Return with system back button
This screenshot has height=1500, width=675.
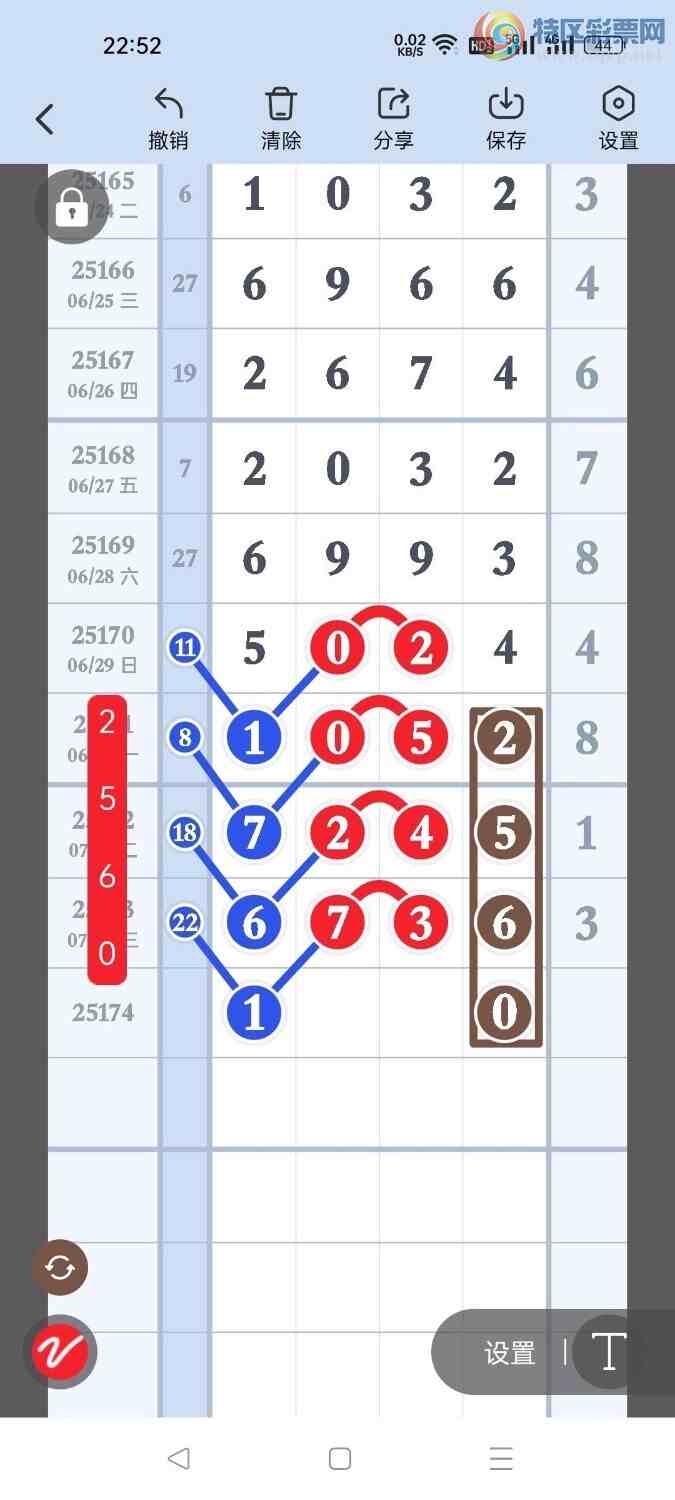(x=178, y=1459)
